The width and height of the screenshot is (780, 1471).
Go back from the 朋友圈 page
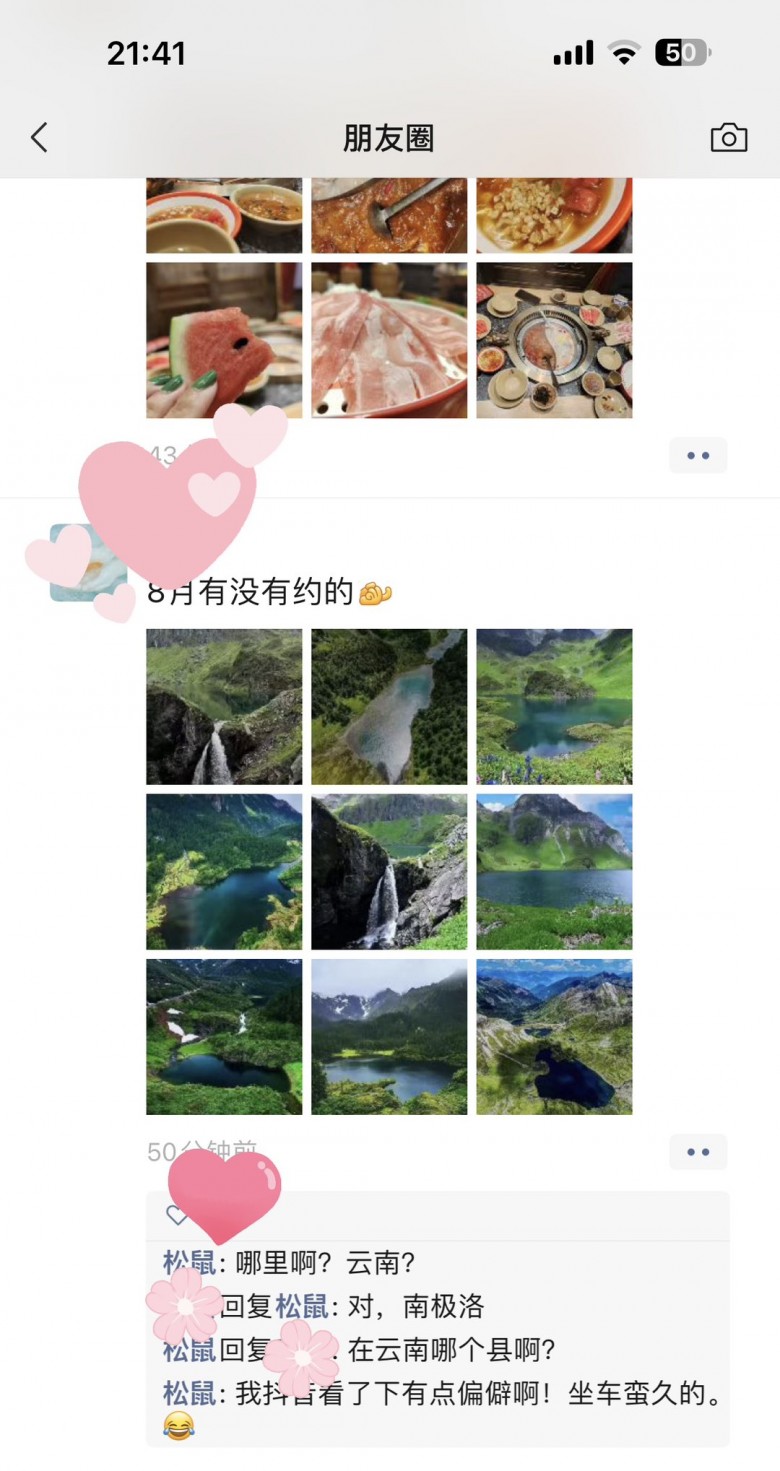pyautogui.click(x=40, y=138)
